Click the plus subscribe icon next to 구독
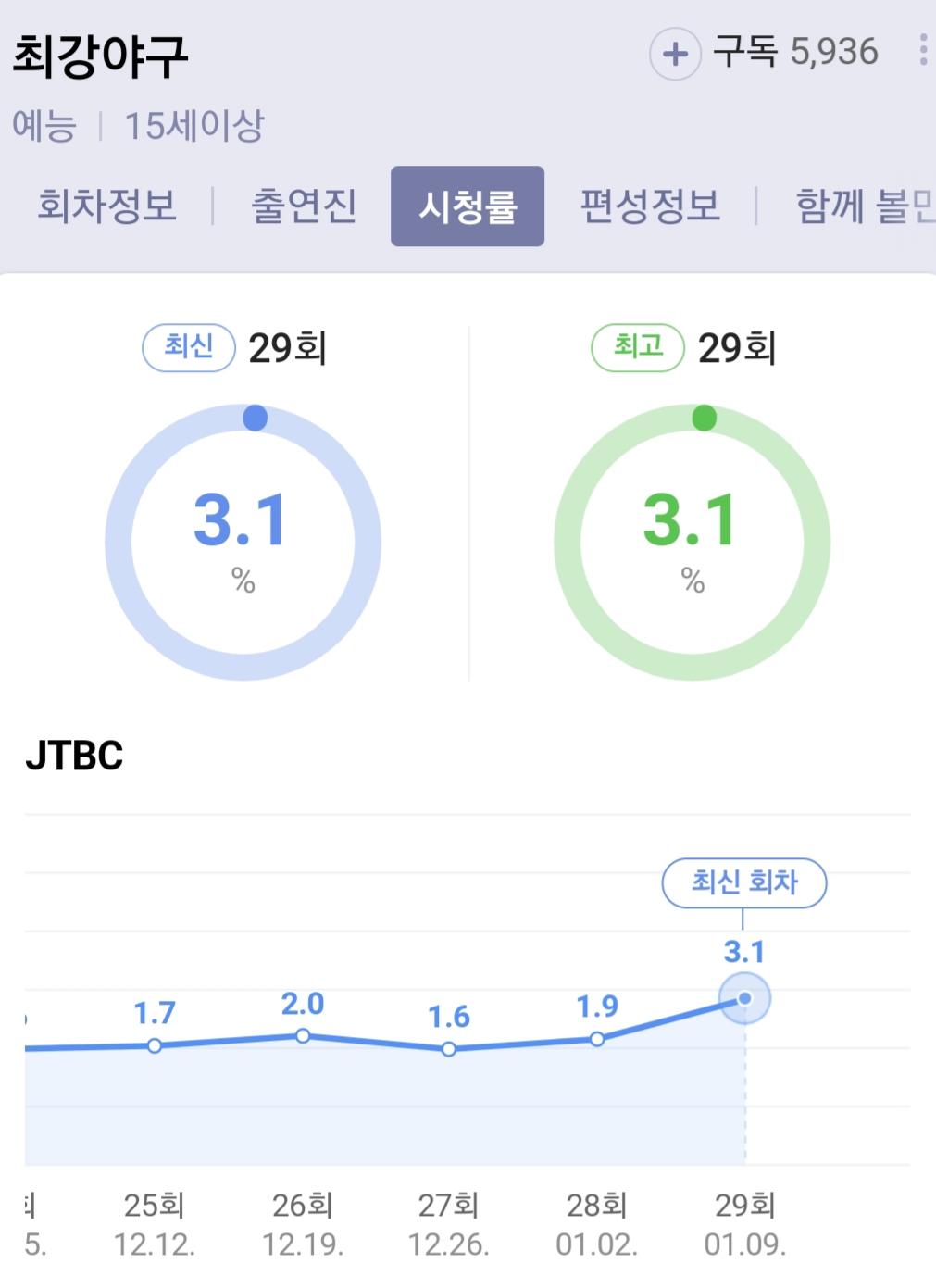This screenshot has width=936, height=1288. point(675,54)
